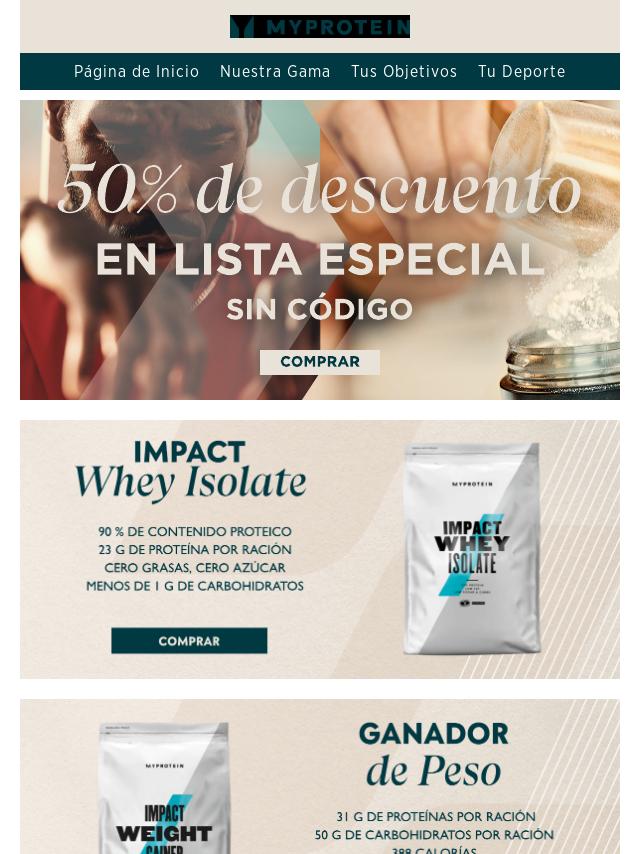Tap COMPRAR under Impact Whey Isolate
Viewport: 640px width, 854px height.
189,641
